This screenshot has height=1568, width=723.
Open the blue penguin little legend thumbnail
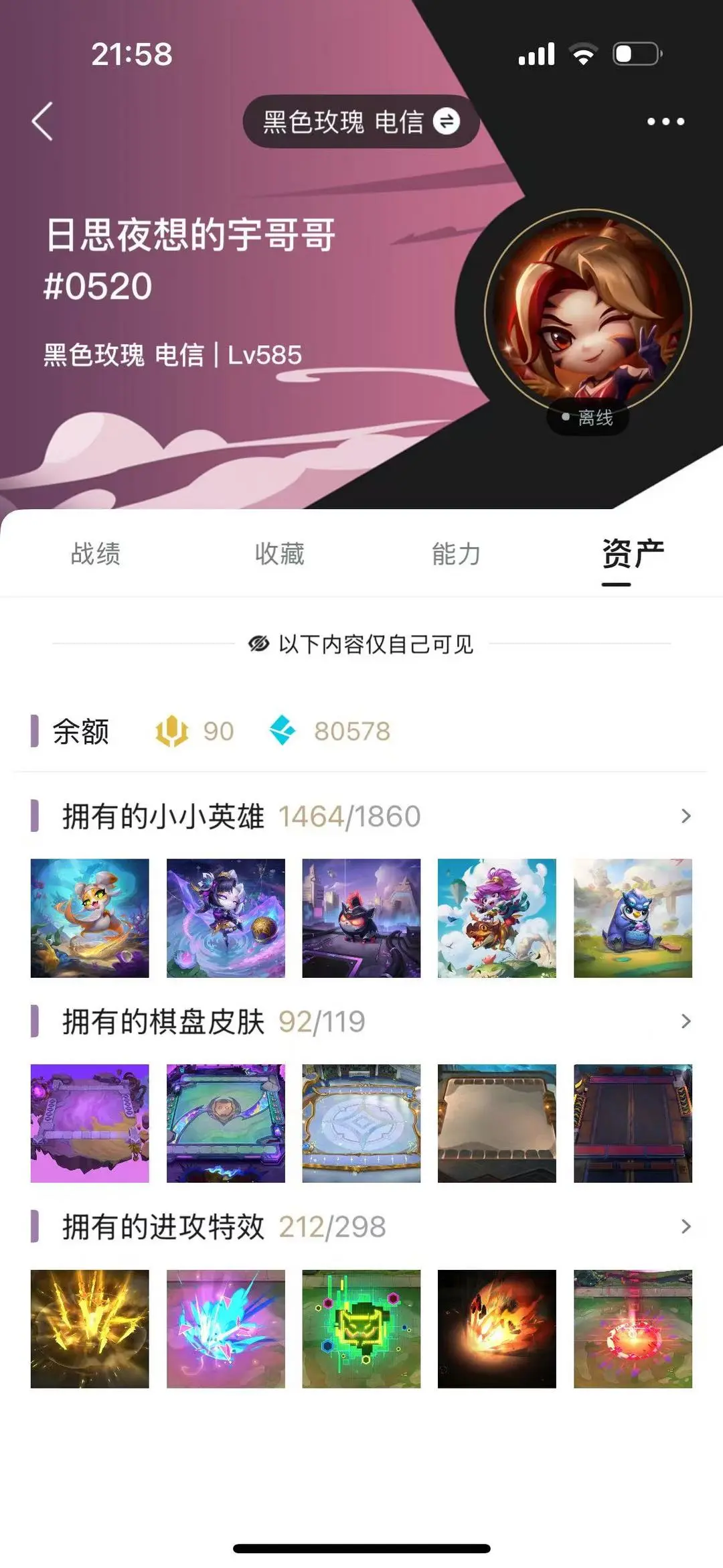click(633, 918)
